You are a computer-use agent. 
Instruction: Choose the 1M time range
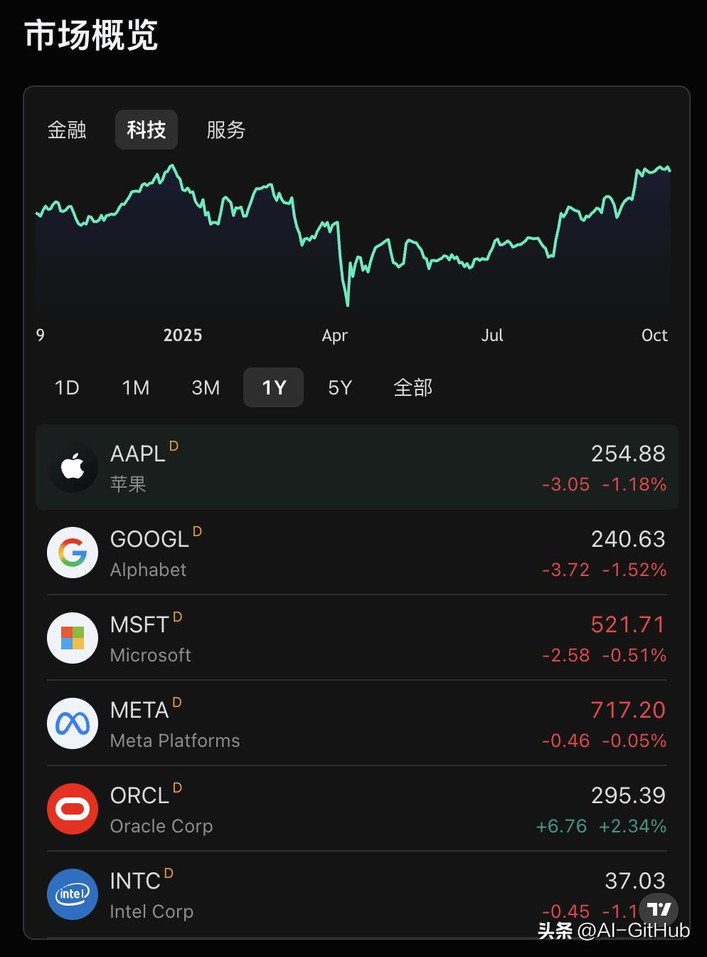coord(136,388)
